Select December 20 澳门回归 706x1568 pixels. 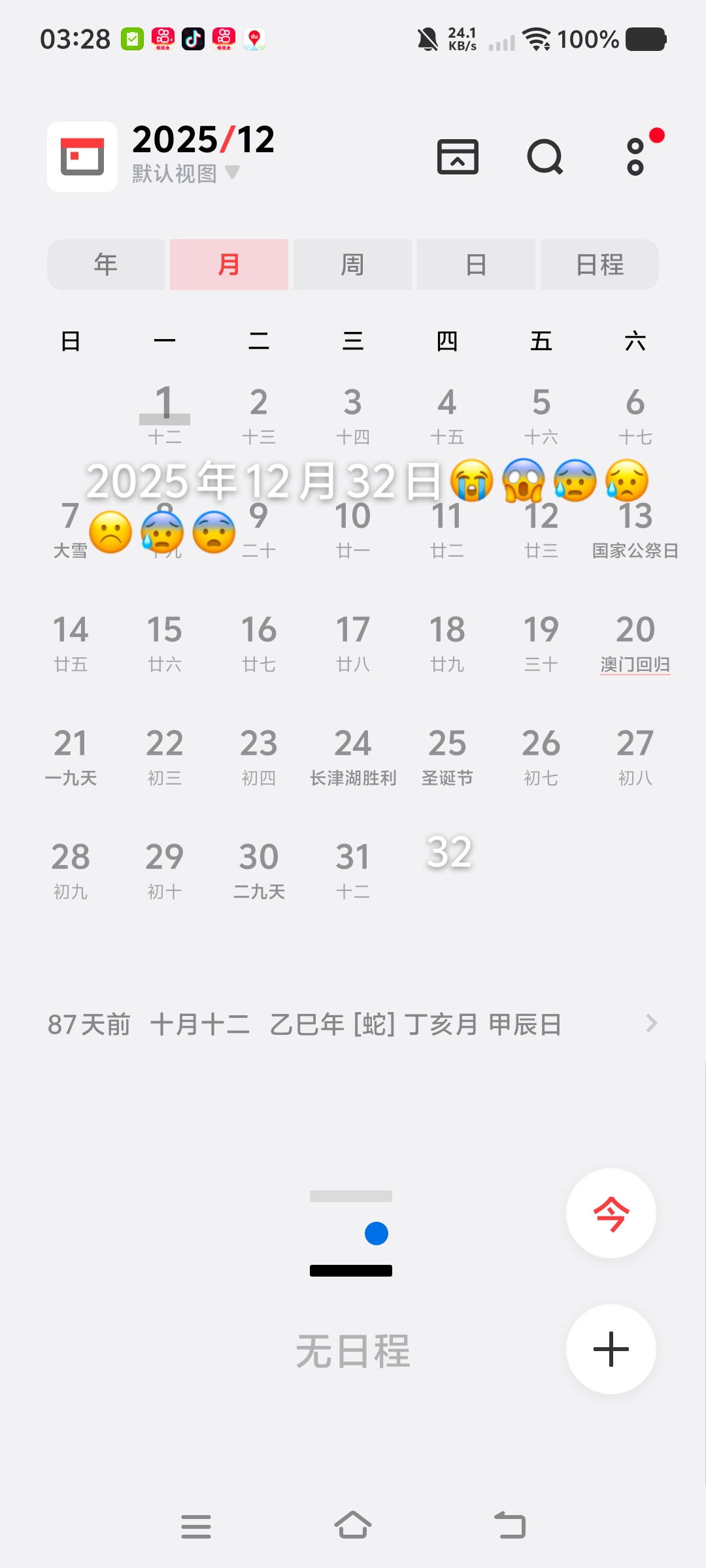click(x=635, y=642)
